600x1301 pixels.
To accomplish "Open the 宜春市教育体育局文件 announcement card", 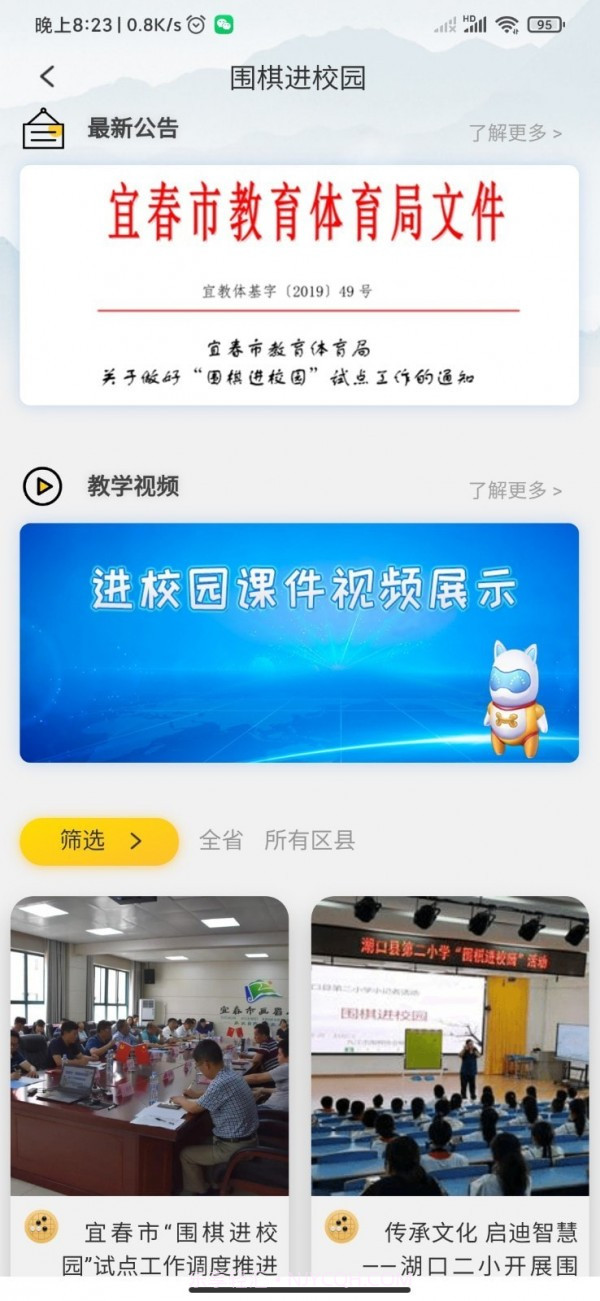I will click(299, 285).
